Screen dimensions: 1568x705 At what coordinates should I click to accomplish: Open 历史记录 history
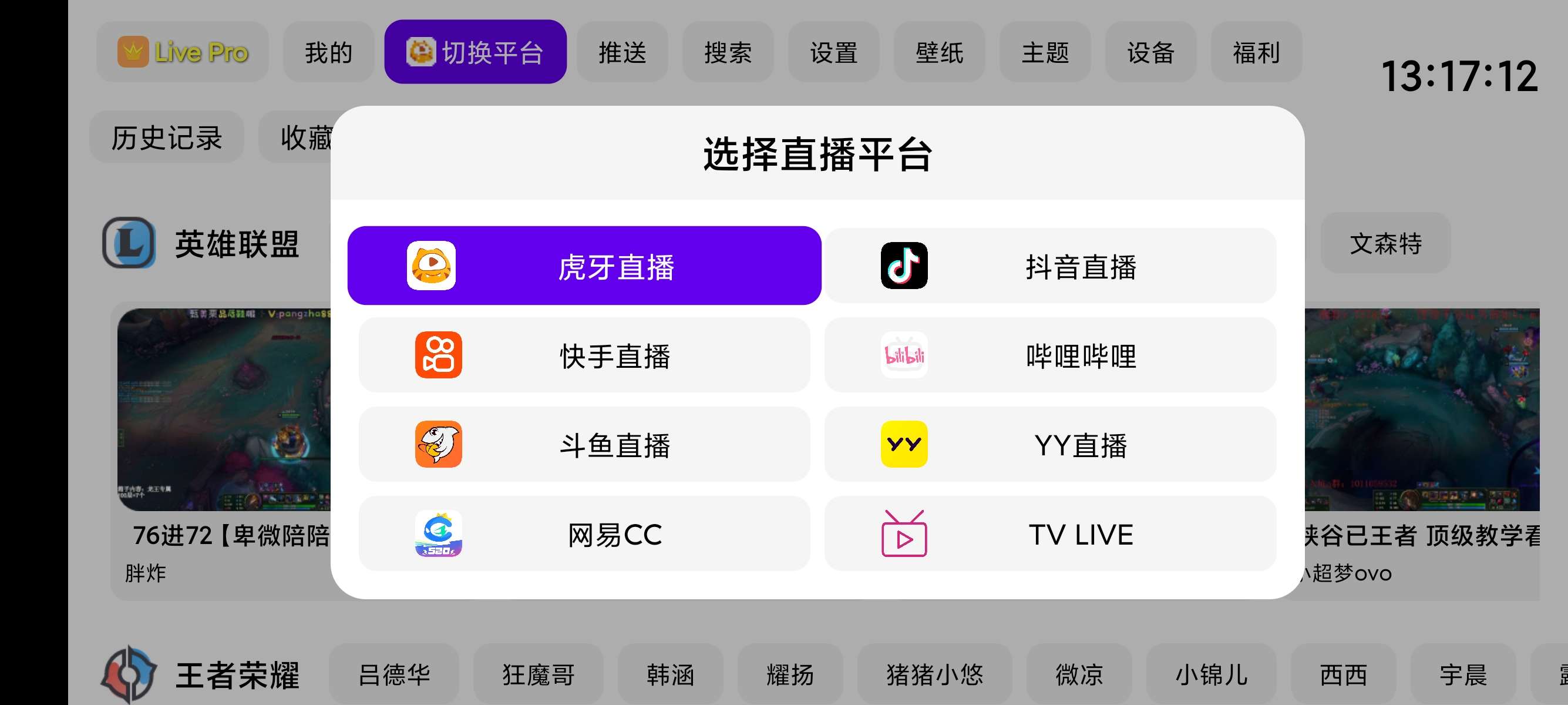(166, 137)
